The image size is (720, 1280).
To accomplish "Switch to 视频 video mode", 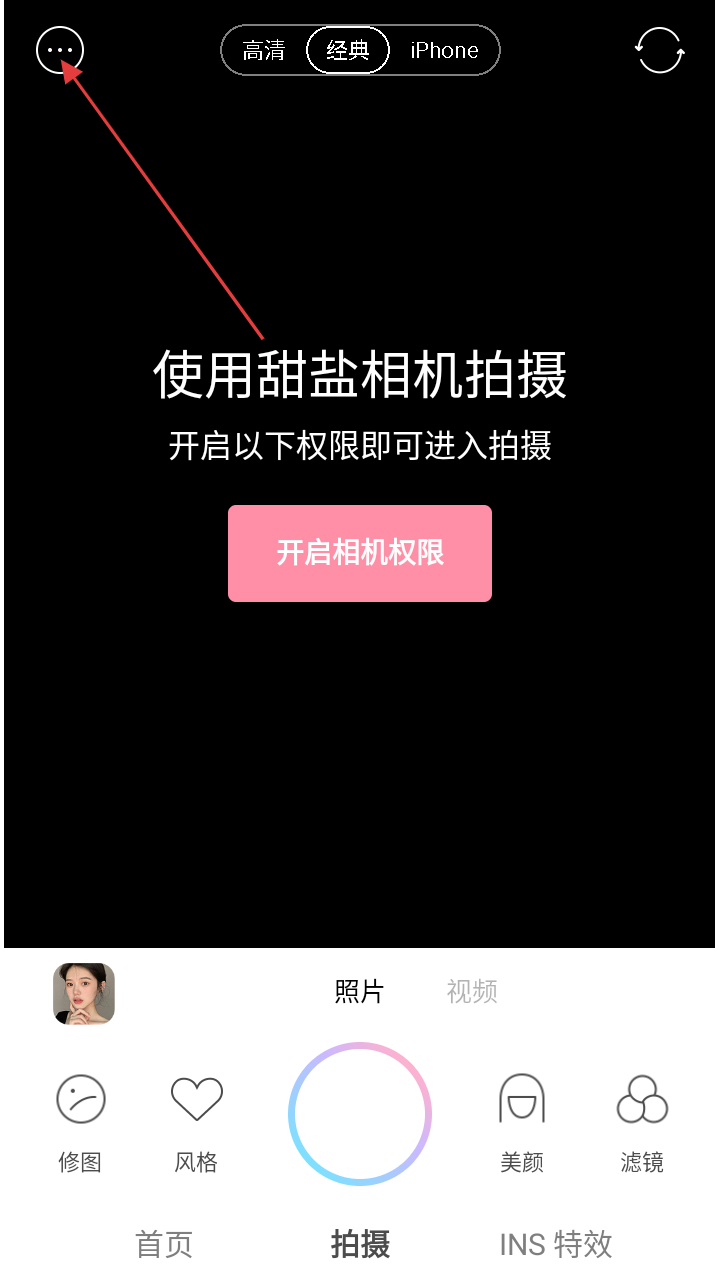I will point(472,992).
